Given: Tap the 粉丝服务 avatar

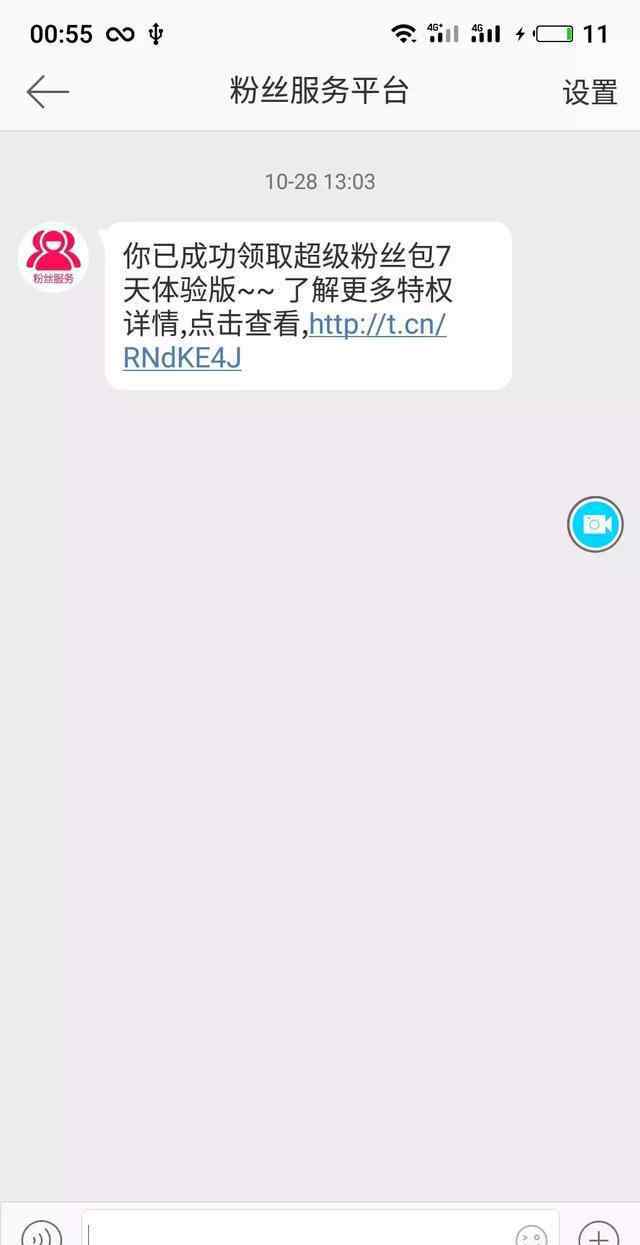Looking at the screenshot, I should point(53,257).
